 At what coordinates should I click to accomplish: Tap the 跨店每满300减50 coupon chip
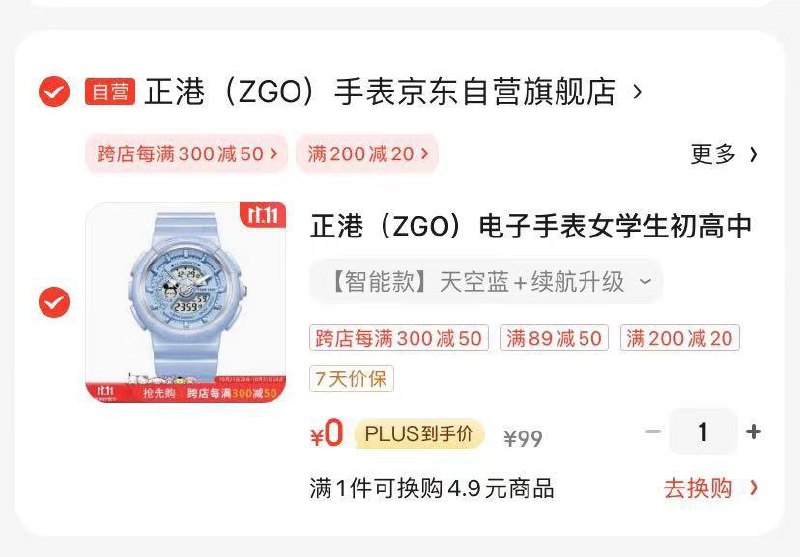tap(186, 154)
